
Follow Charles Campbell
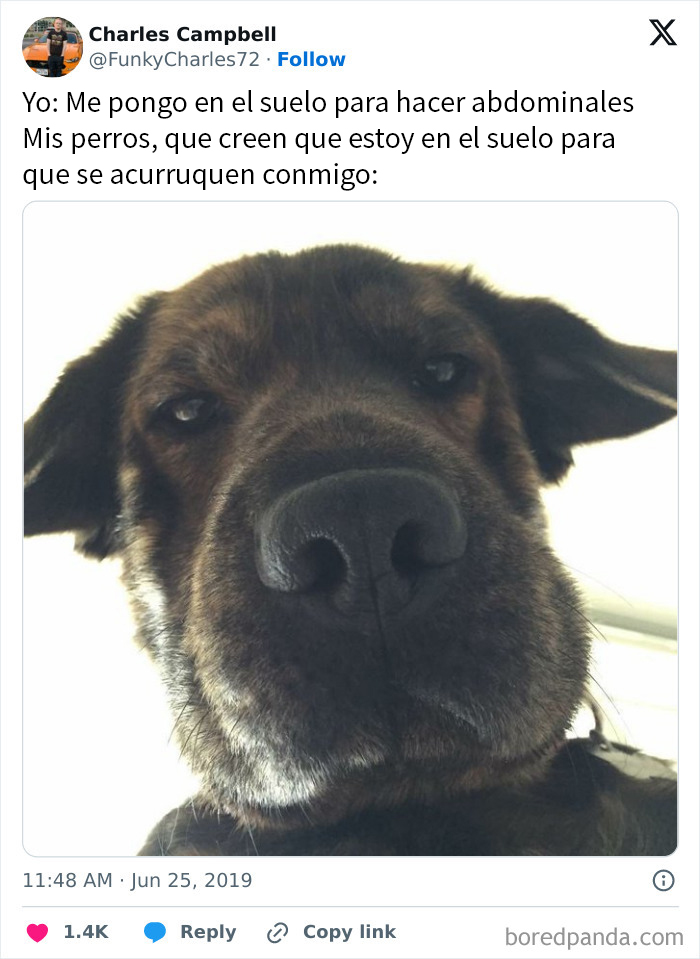(311, 60)
